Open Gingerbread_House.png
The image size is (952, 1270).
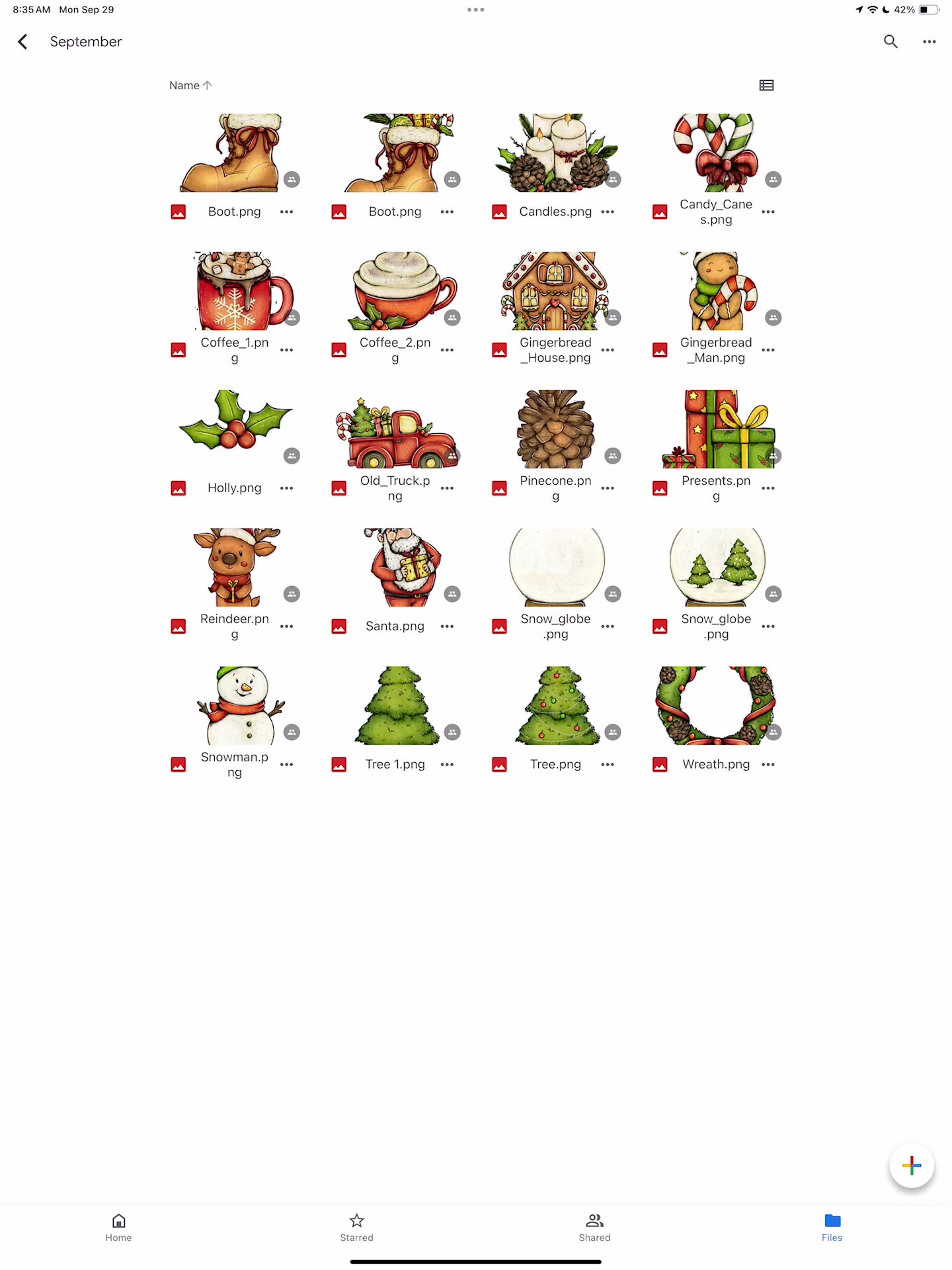click(556, 291)
